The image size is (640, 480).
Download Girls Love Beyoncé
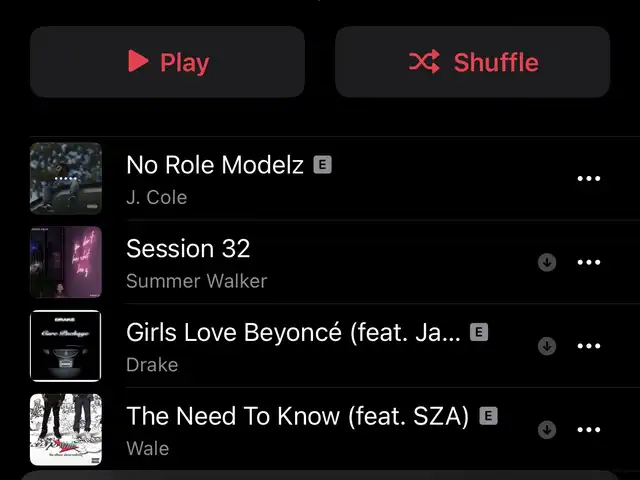click(547, 346)
